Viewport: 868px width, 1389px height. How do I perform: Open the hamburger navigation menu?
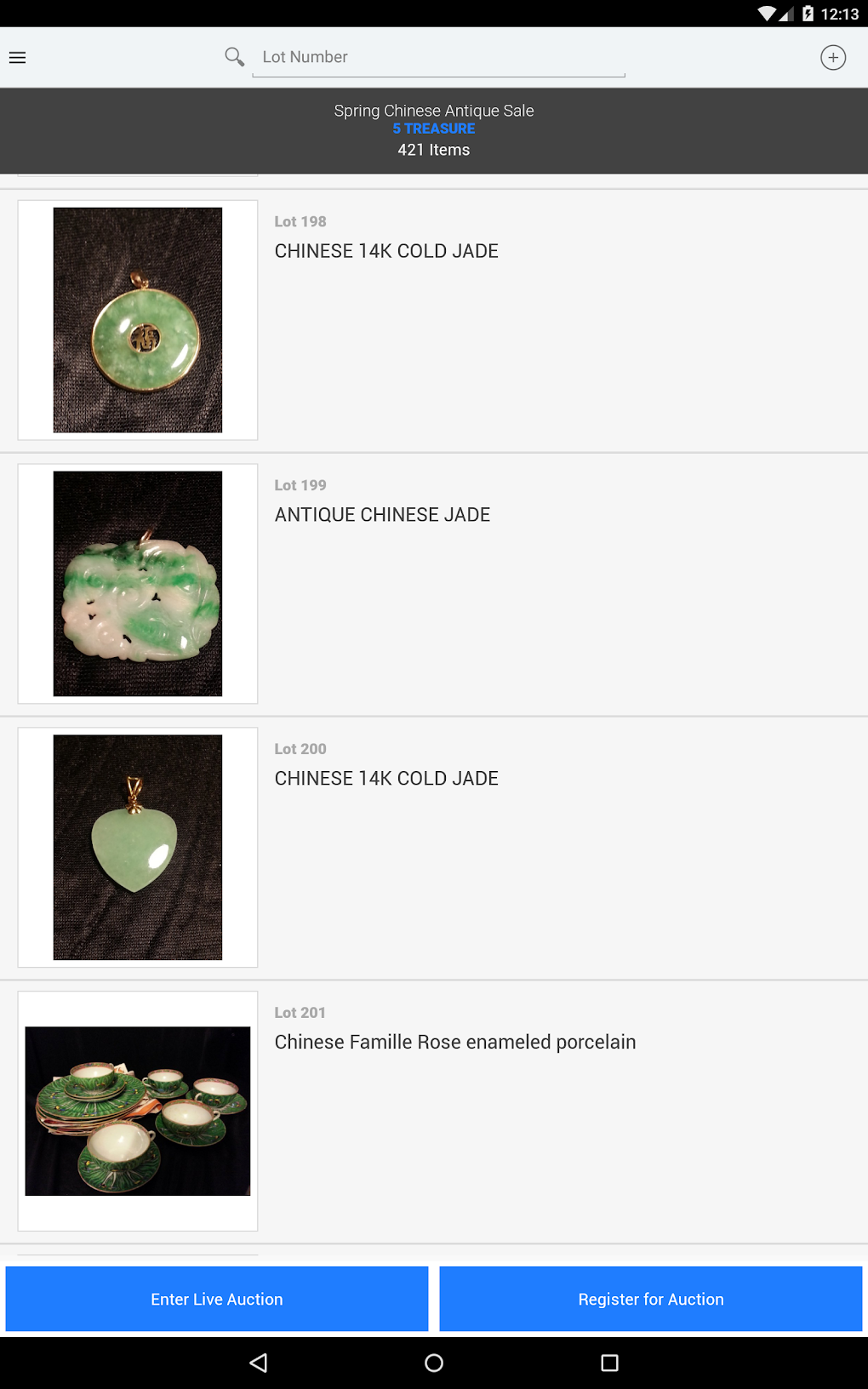(18, 58)
